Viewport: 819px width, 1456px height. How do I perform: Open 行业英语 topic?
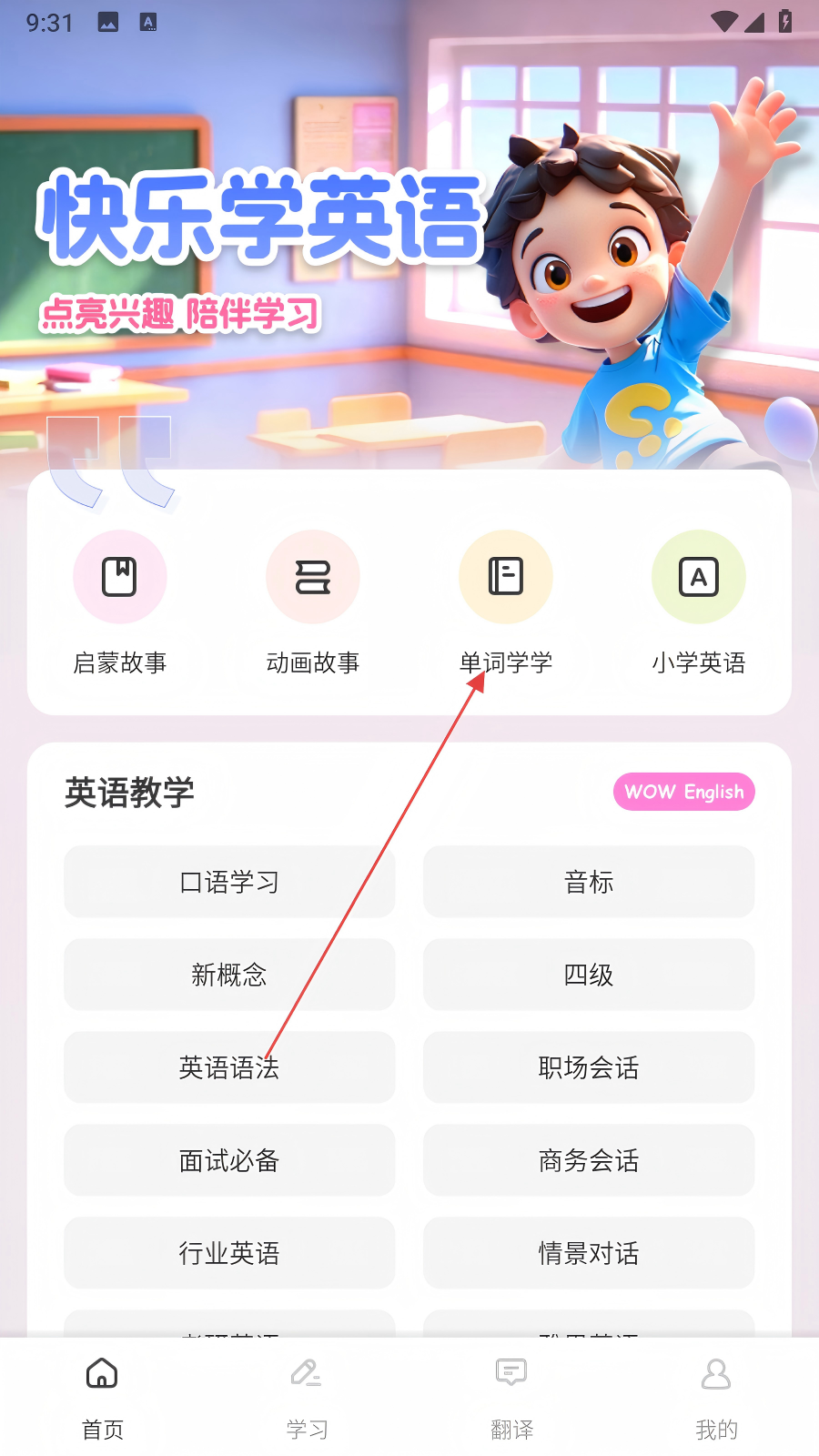tap(229, 1253)
